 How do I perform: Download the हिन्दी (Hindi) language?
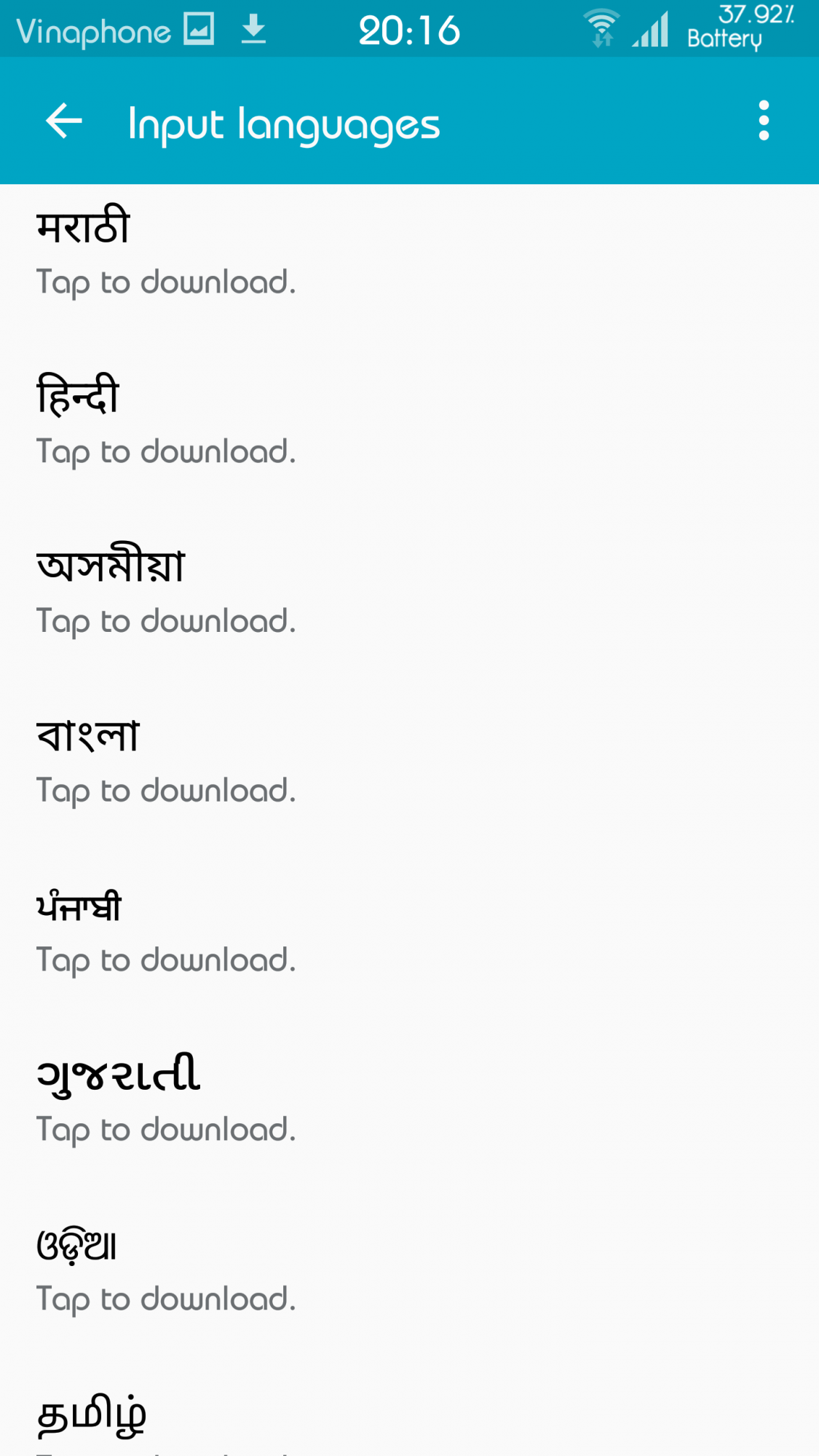[x=409, y=422]
